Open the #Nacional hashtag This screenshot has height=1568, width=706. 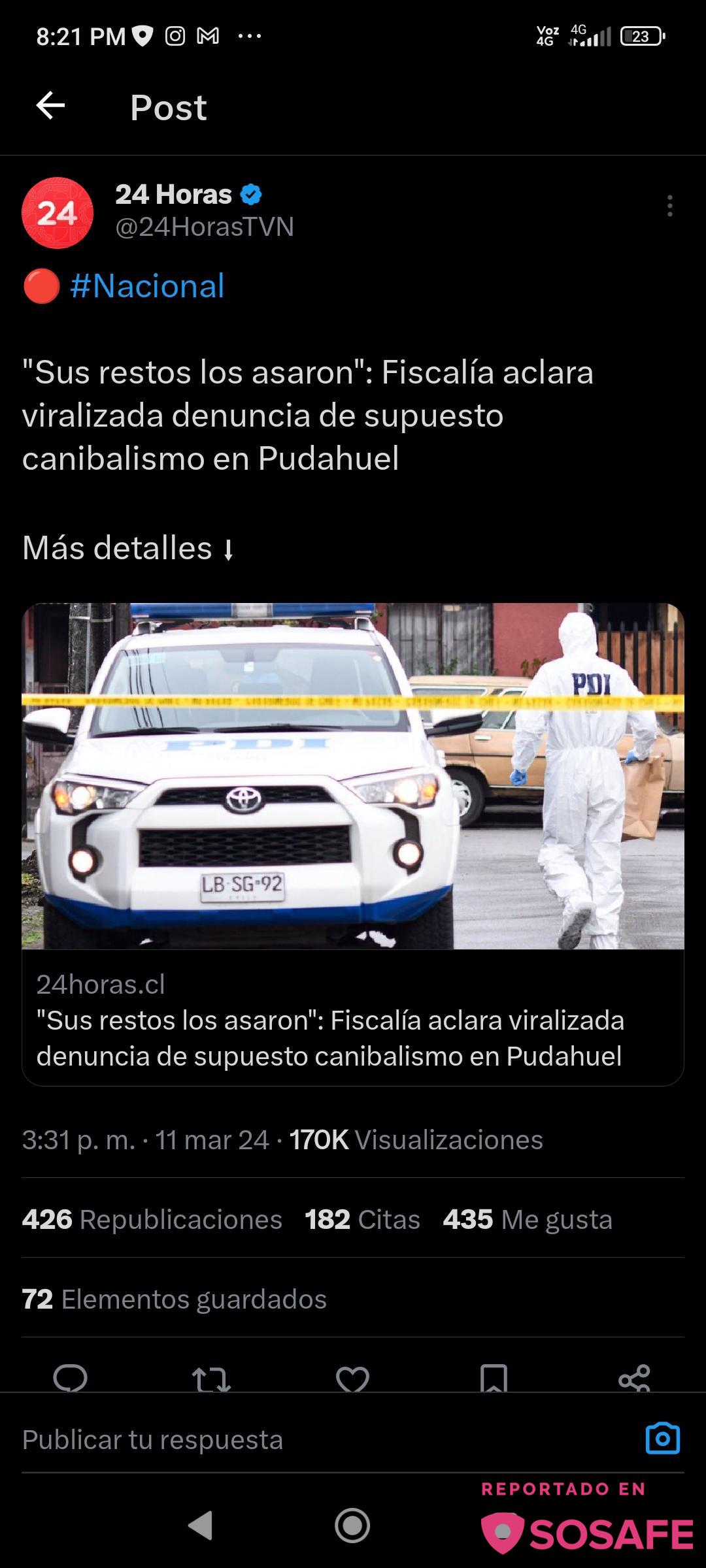[146, 286]
